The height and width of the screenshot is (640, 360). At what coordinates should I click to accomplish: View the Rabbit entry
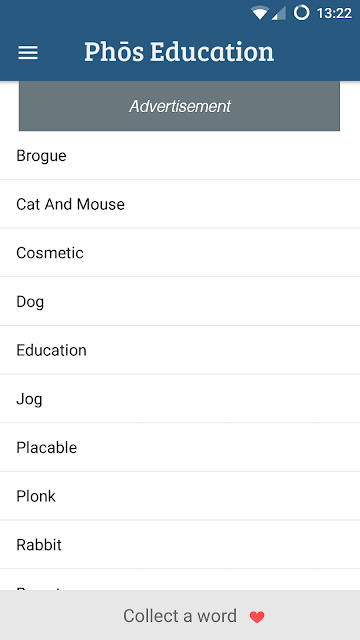180,544
